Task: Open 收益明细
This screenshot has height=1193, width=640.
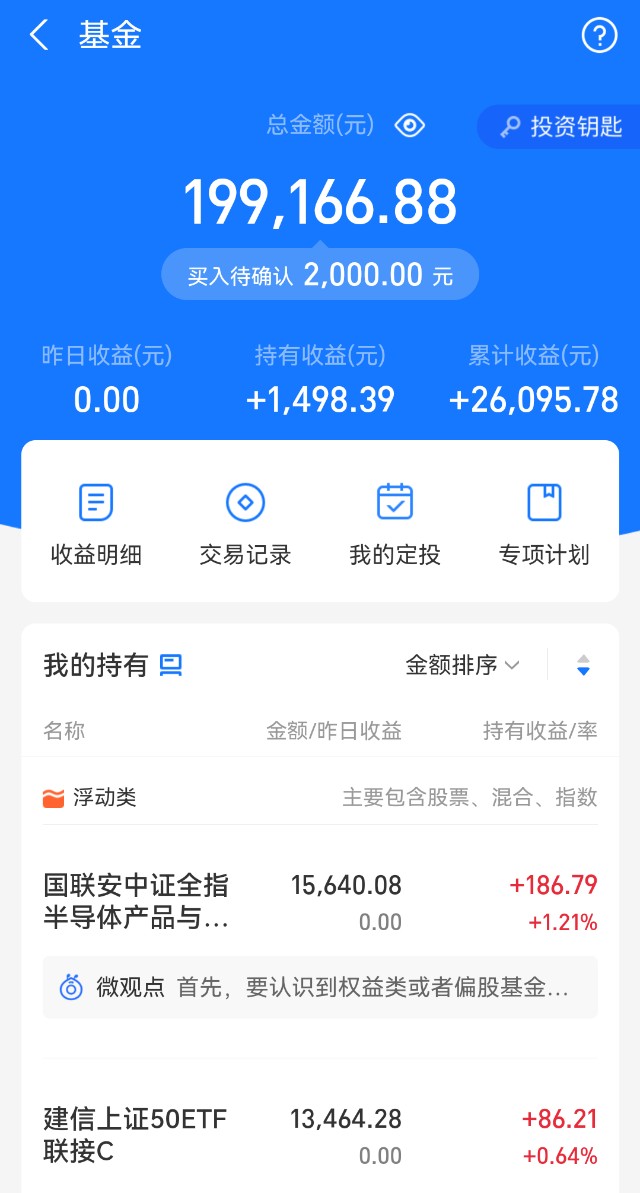Action: 96,523
